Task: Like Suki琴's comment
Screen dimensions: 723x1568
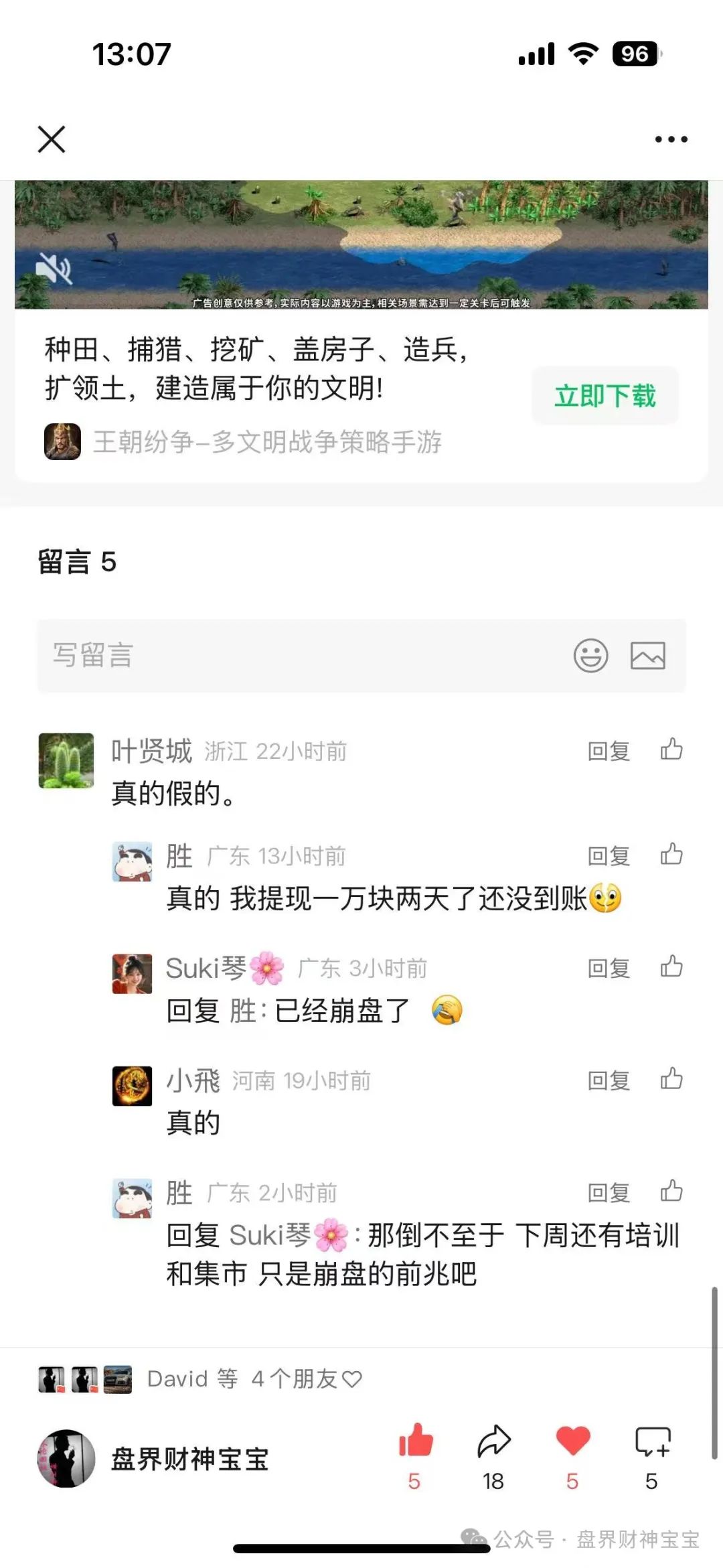Action: [x=671, y=967]
